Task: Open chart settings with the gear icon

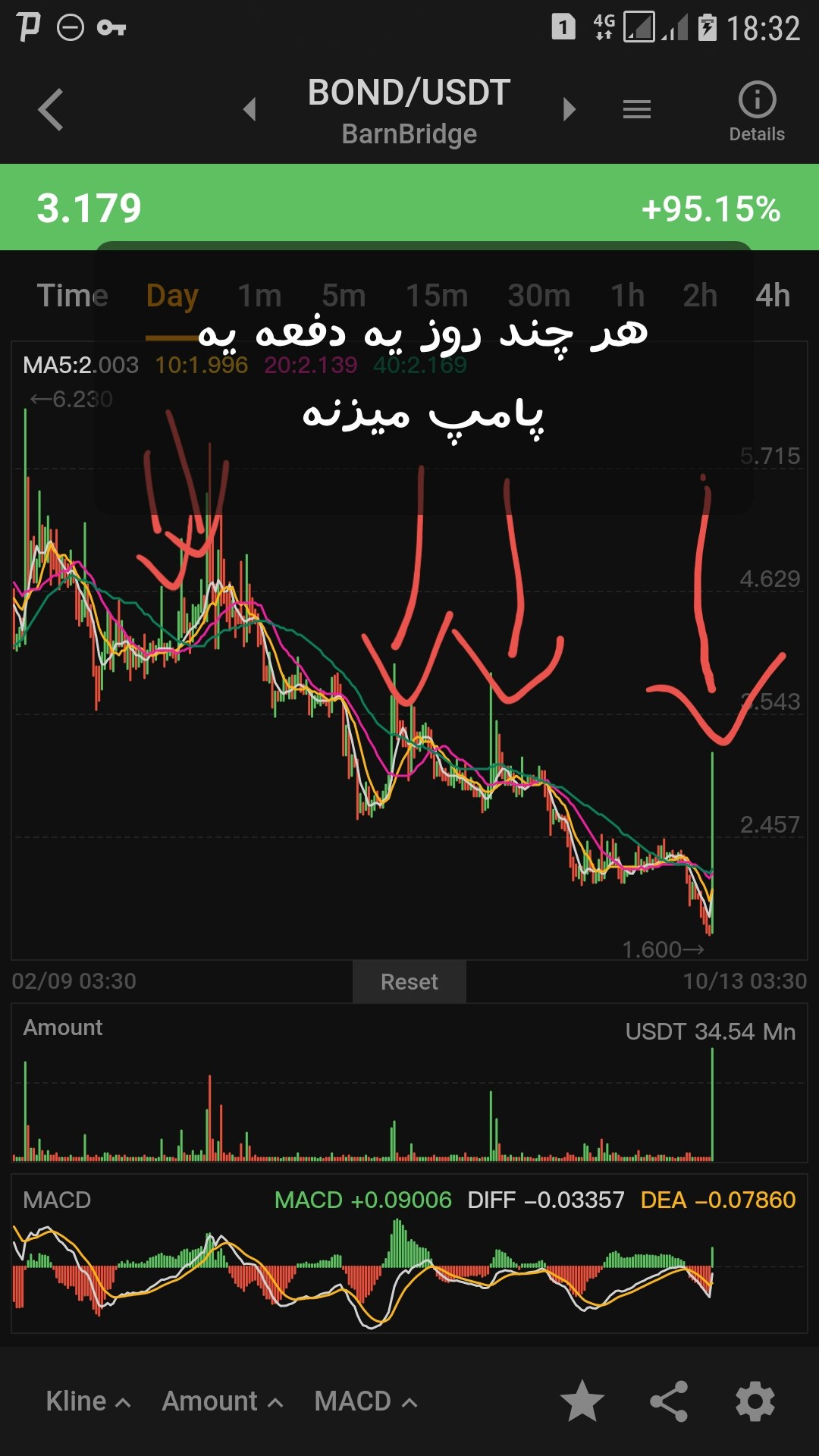Action: pos(755,1401)
